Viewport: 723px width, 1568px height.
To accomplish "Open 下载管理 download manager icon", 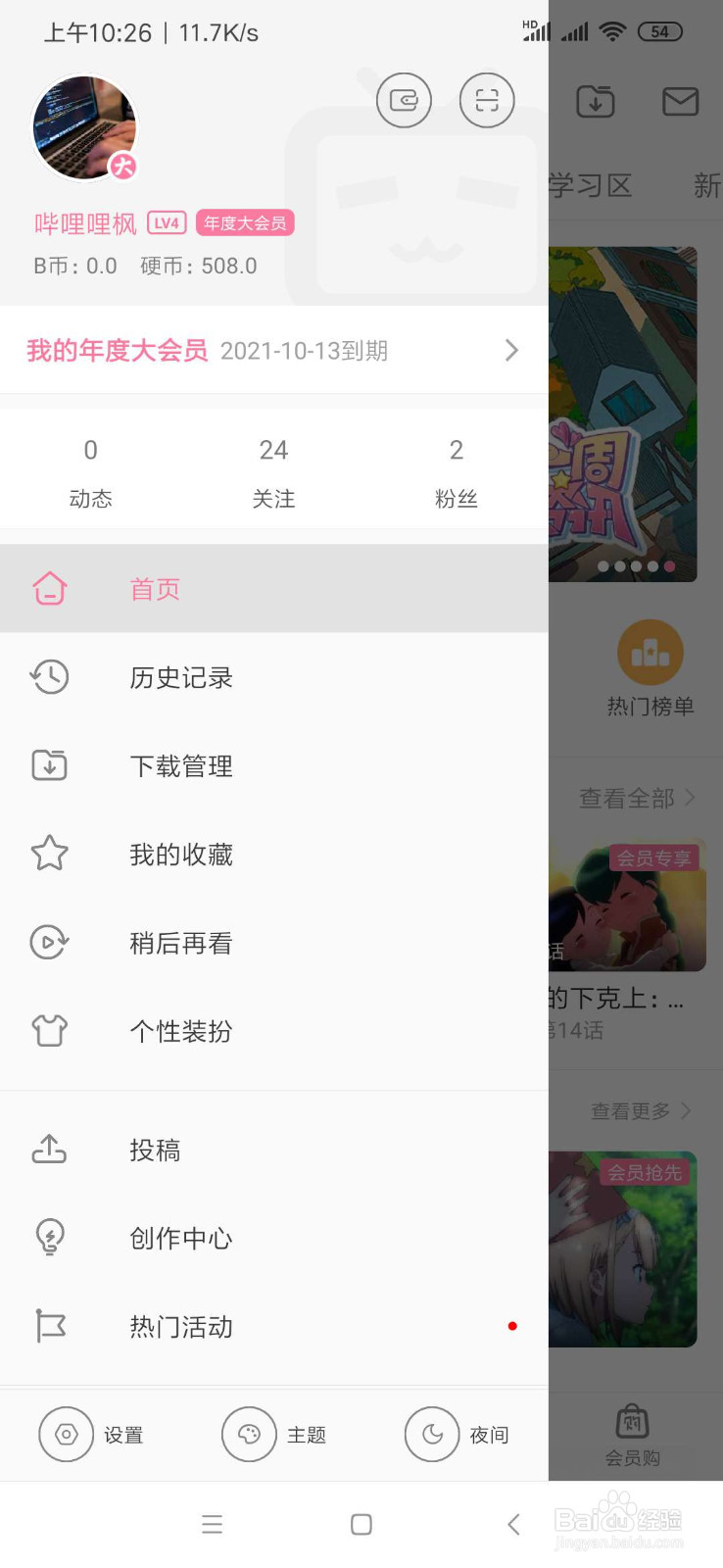I will pos(49,765).
